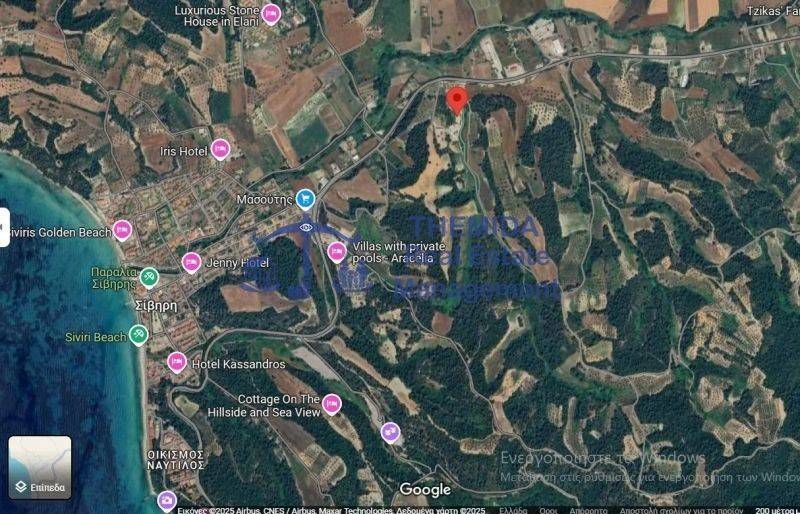The width and height of the screenshot is (800, 514).
Task: View Villas with private pools - Aracelia
Action: point(337,252)
